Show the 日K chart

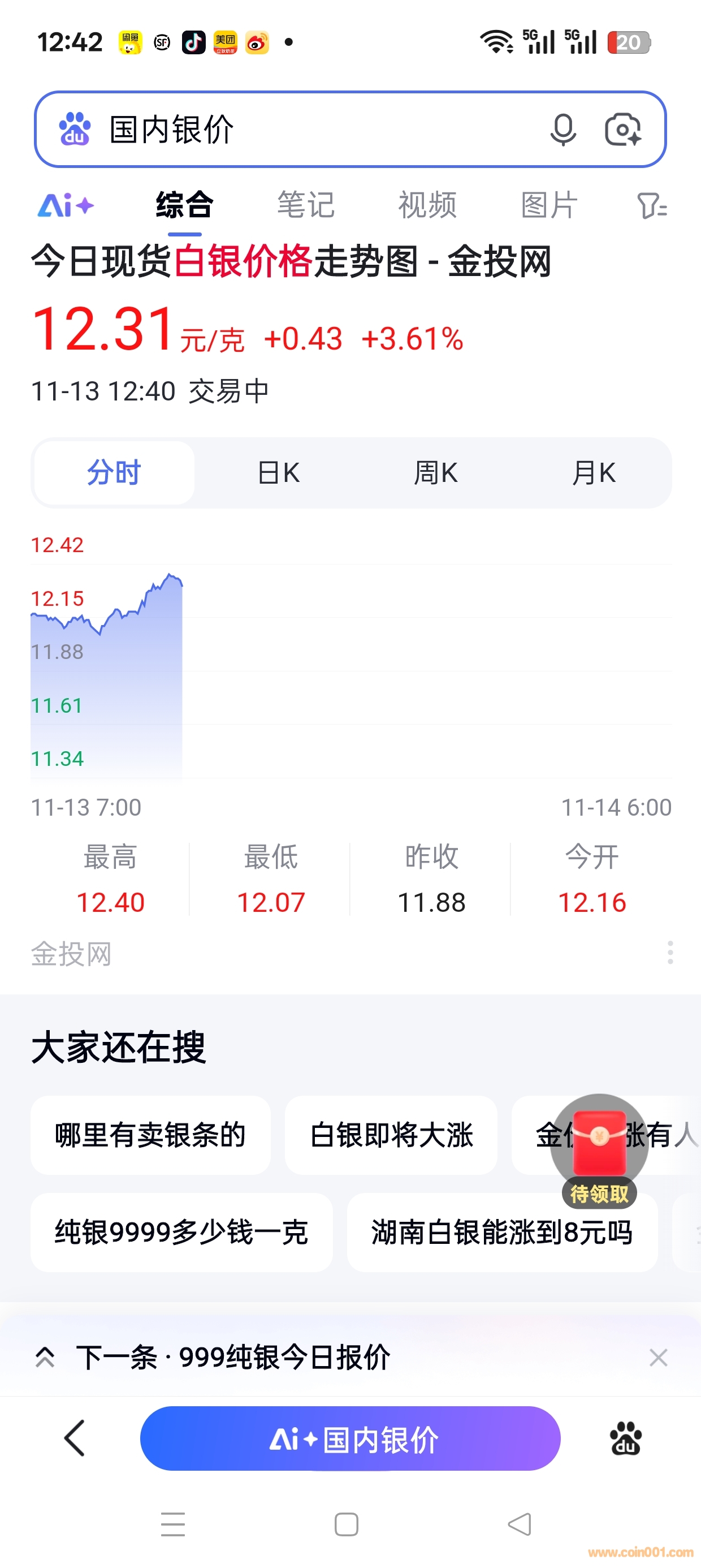(279, 473)
